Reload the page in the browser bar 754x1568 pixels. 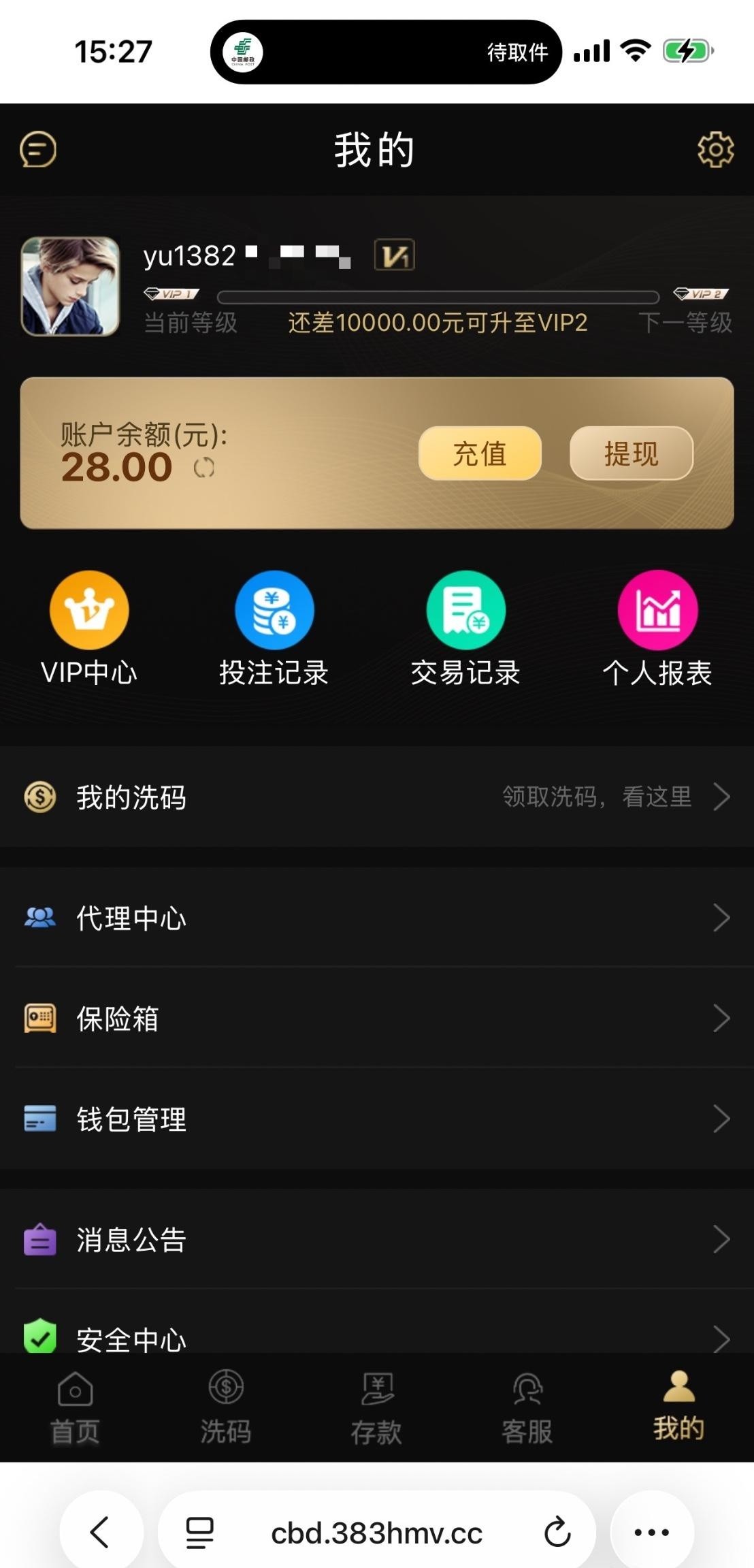[557, 1533]
